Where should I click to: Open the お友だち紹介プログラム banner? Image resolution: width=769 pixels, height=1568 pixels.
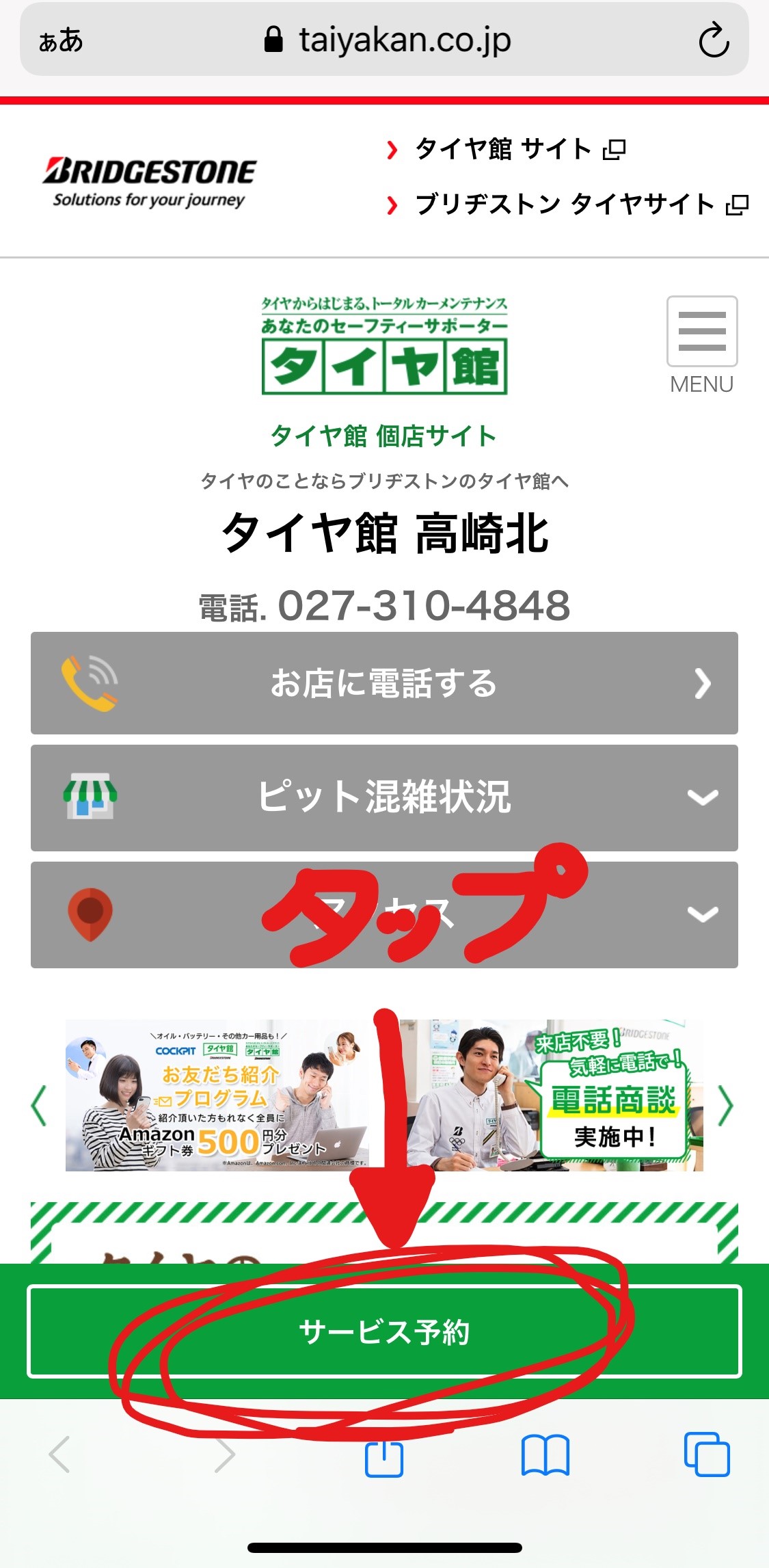[x=219, y=1095]
